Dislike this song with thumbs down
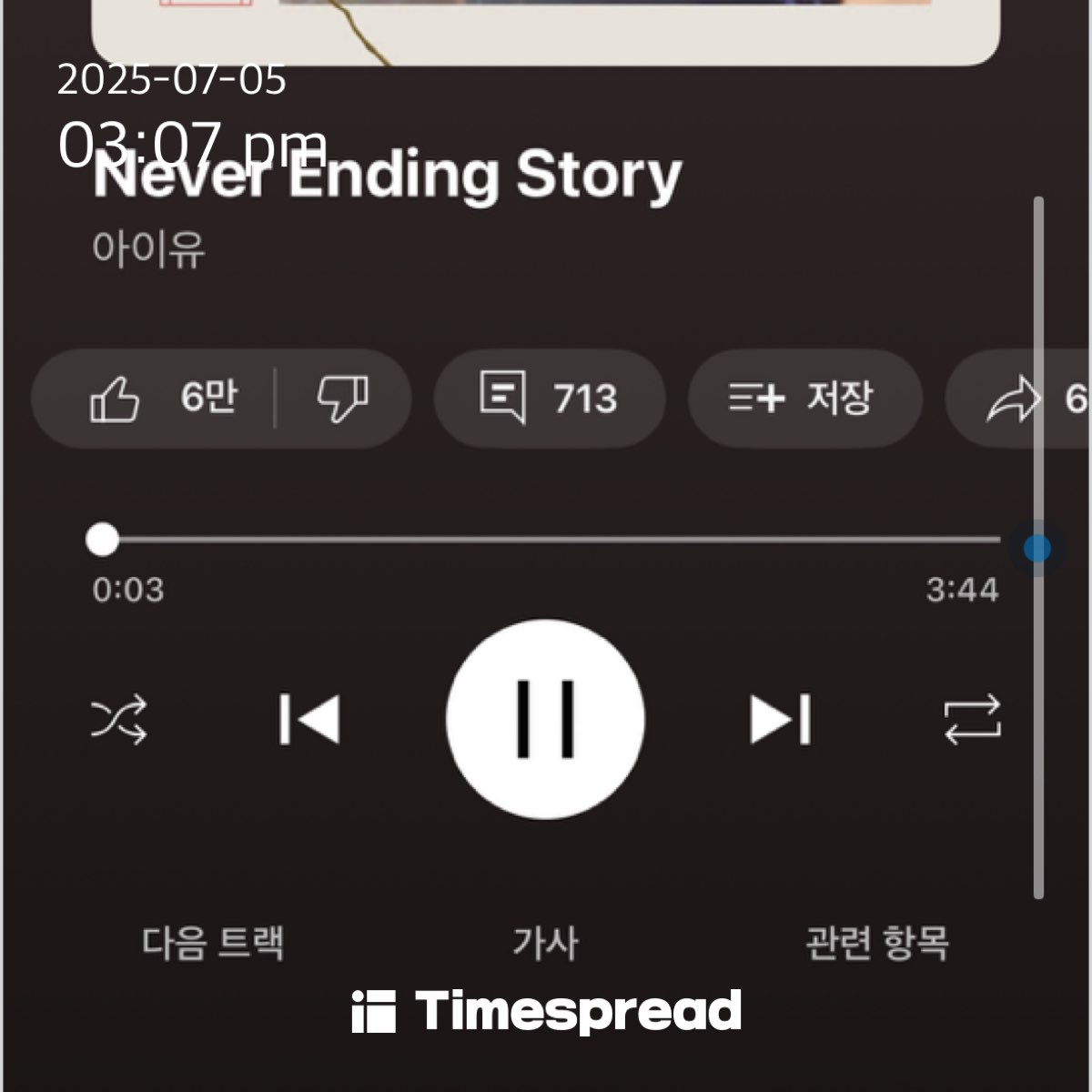Viewport: 1092px width, 1092px height. pyautogui.click(x=342, y=399)
